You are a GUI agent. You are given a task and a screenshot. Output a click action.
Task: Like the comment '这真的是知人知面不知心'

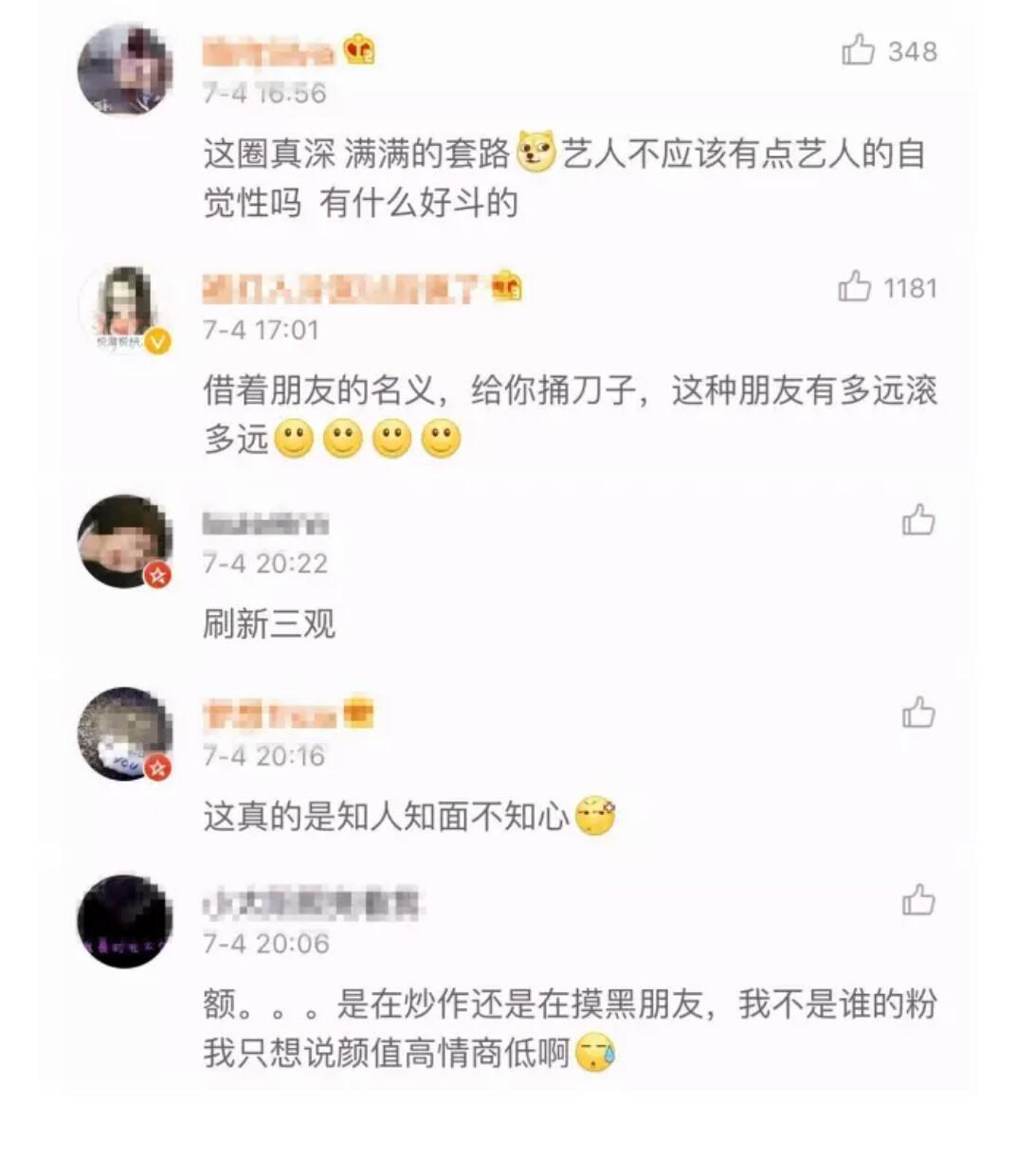pyautogui.click(x=917, y=712)
